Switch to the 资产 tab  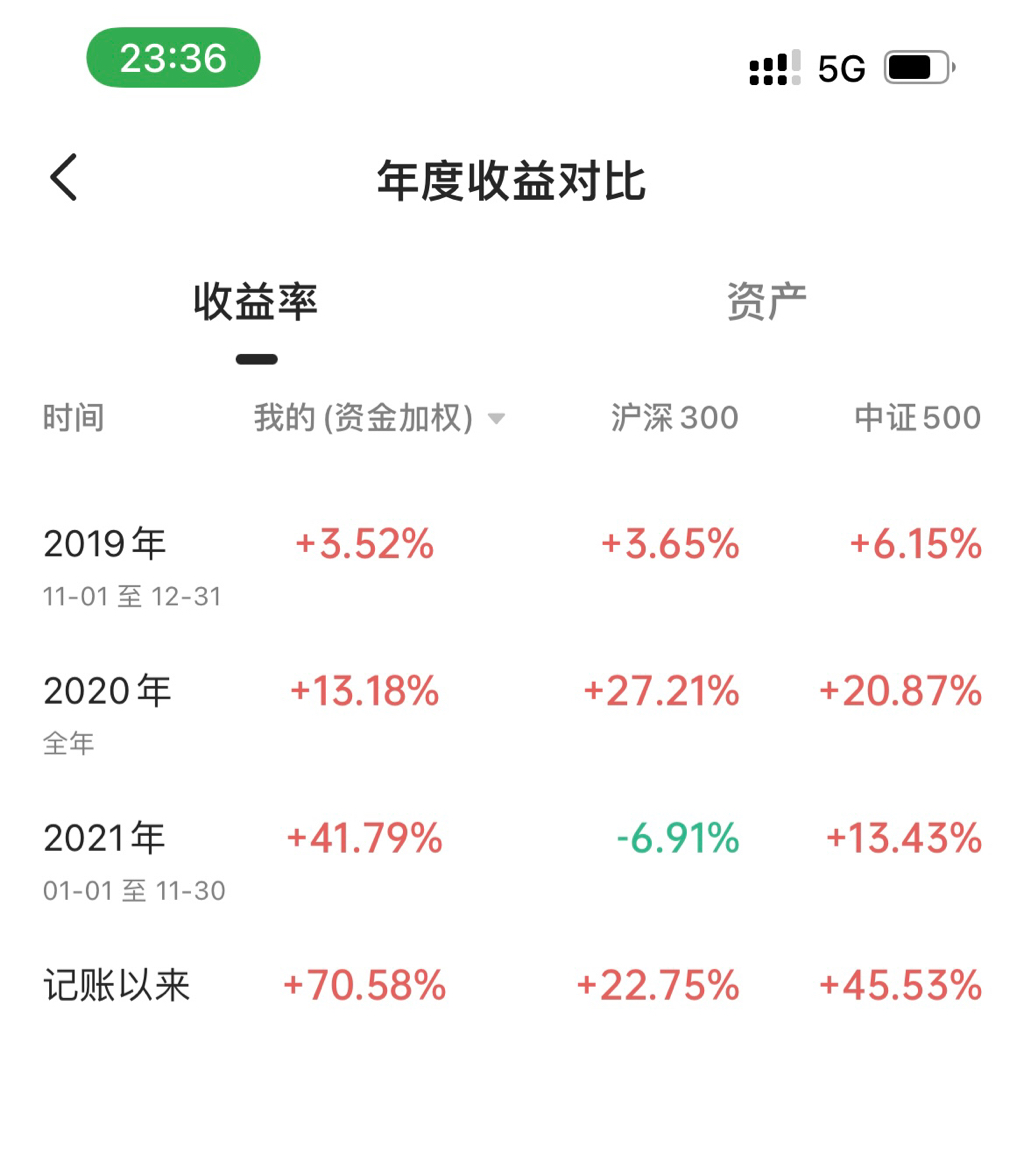click(766, 302)
